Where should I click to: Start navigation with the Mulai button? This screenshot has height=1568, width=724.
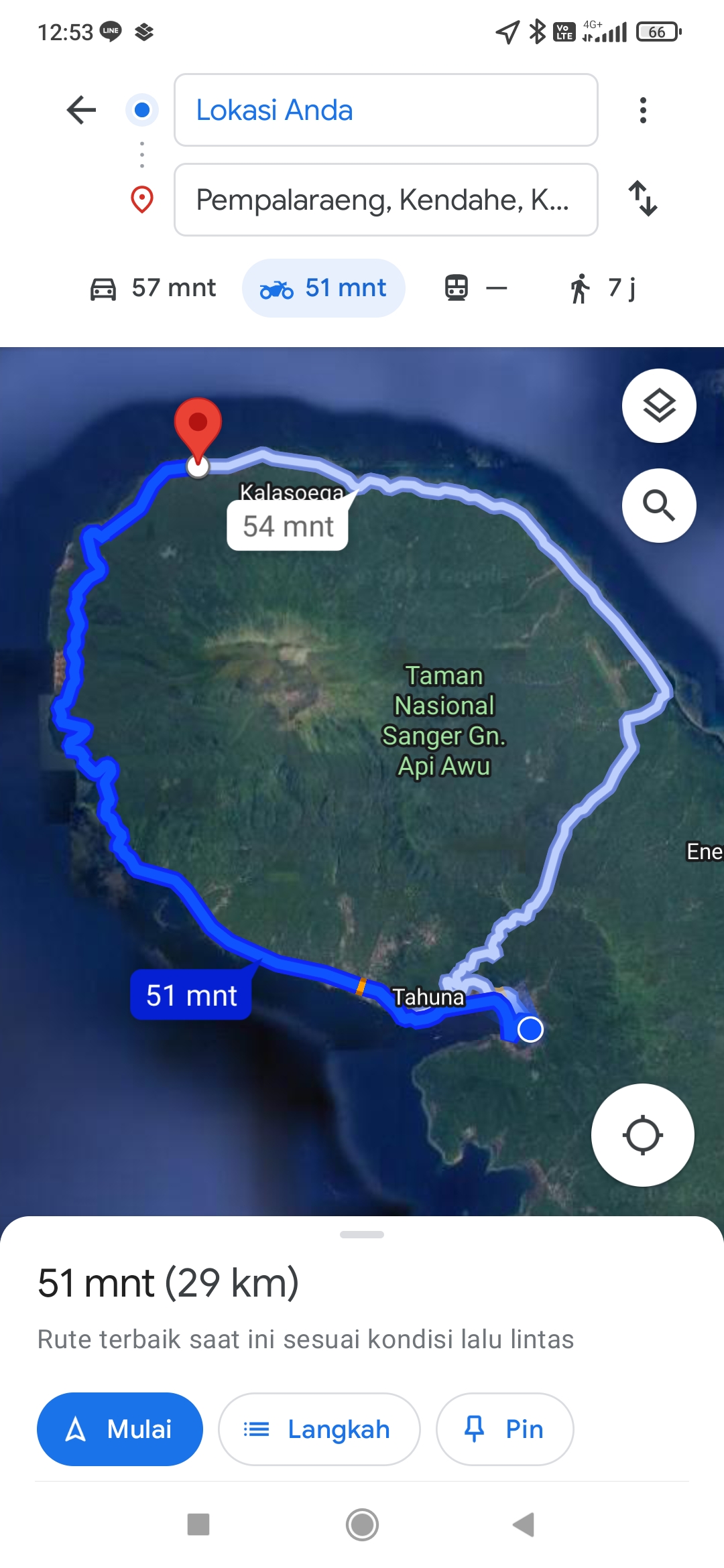pyautogui.click(x=120, y=1429)
